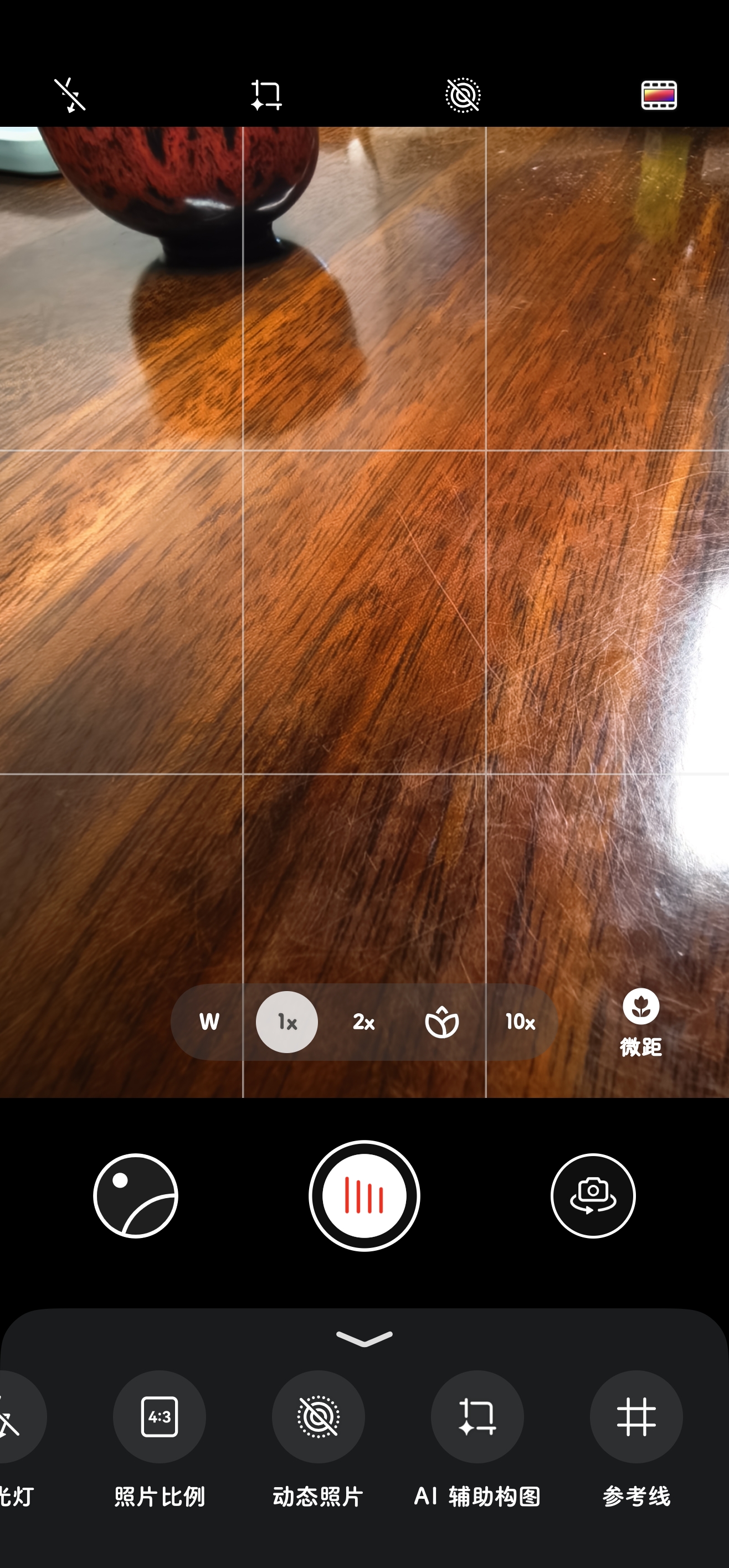Select the 1x zoom level
The height and width of the screenshot is (1568, 729).
287,1022
